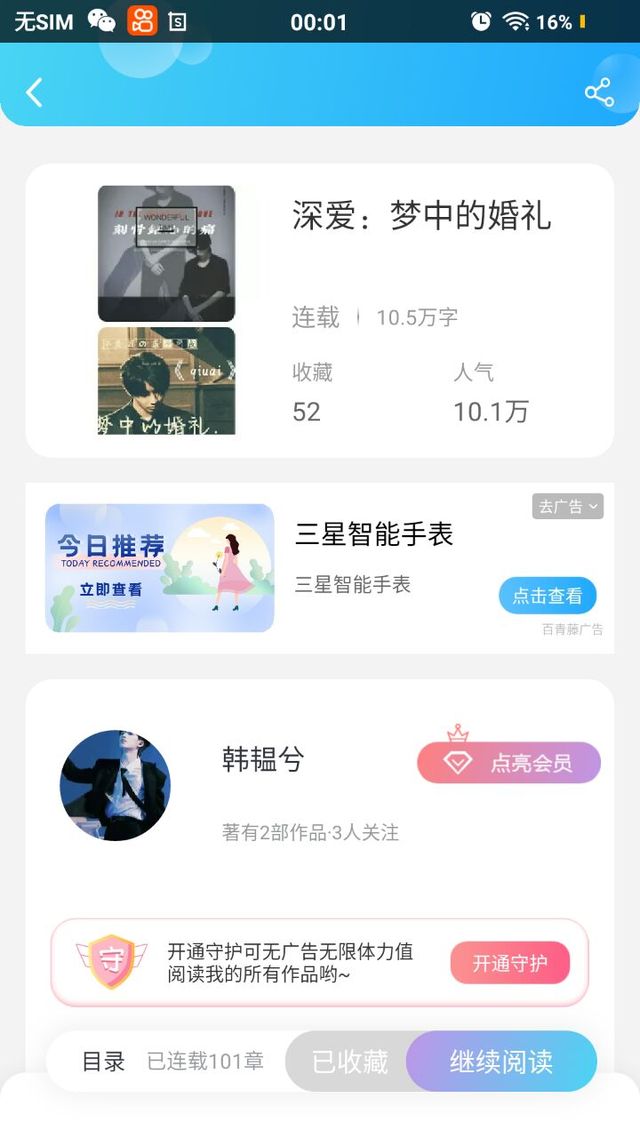
Task: View author 韩韫兮's profile avatar
Action: pos(115,785)
